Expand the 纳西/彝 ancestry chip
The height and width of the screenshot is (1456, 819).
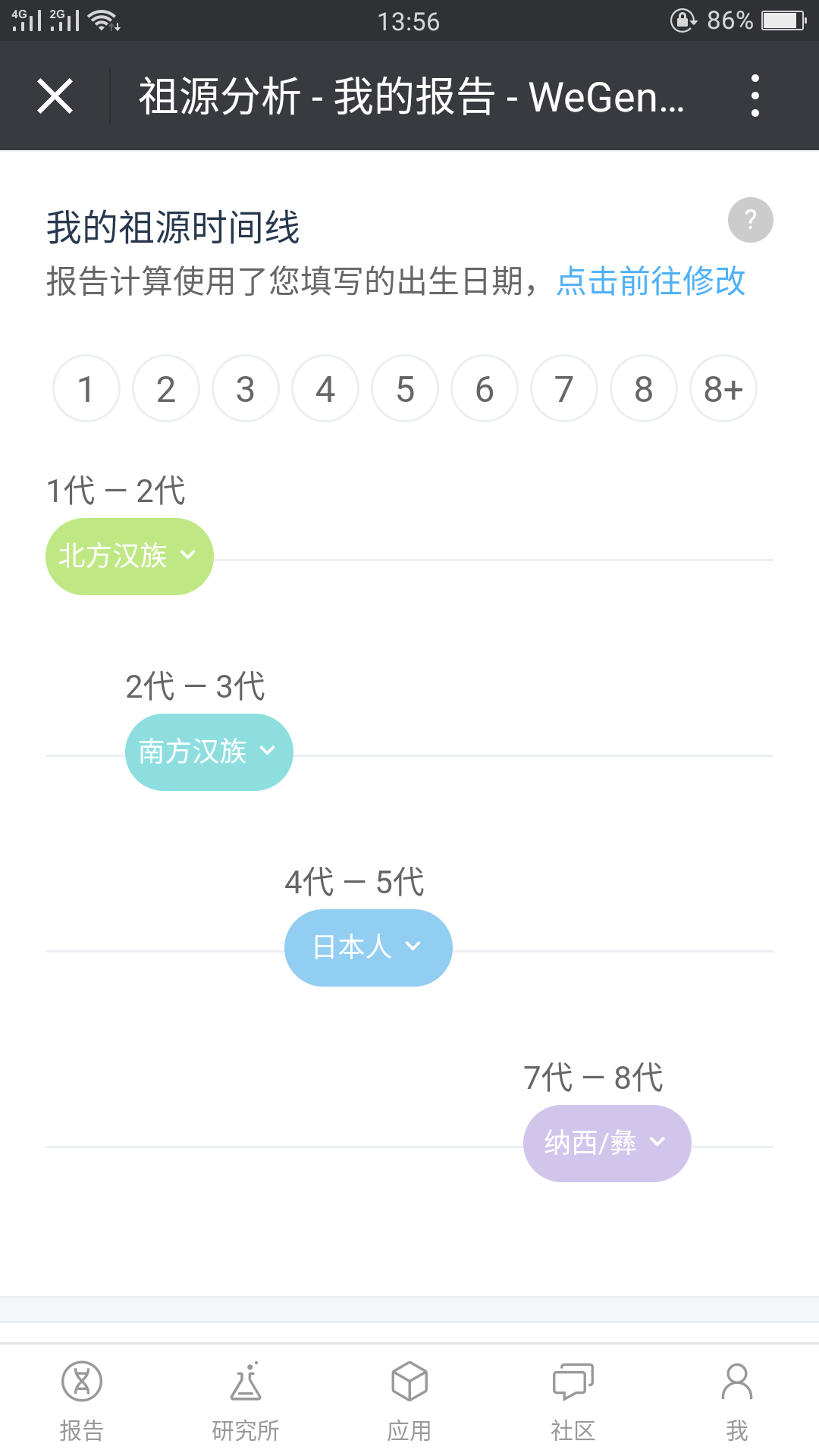[607, 1144]
